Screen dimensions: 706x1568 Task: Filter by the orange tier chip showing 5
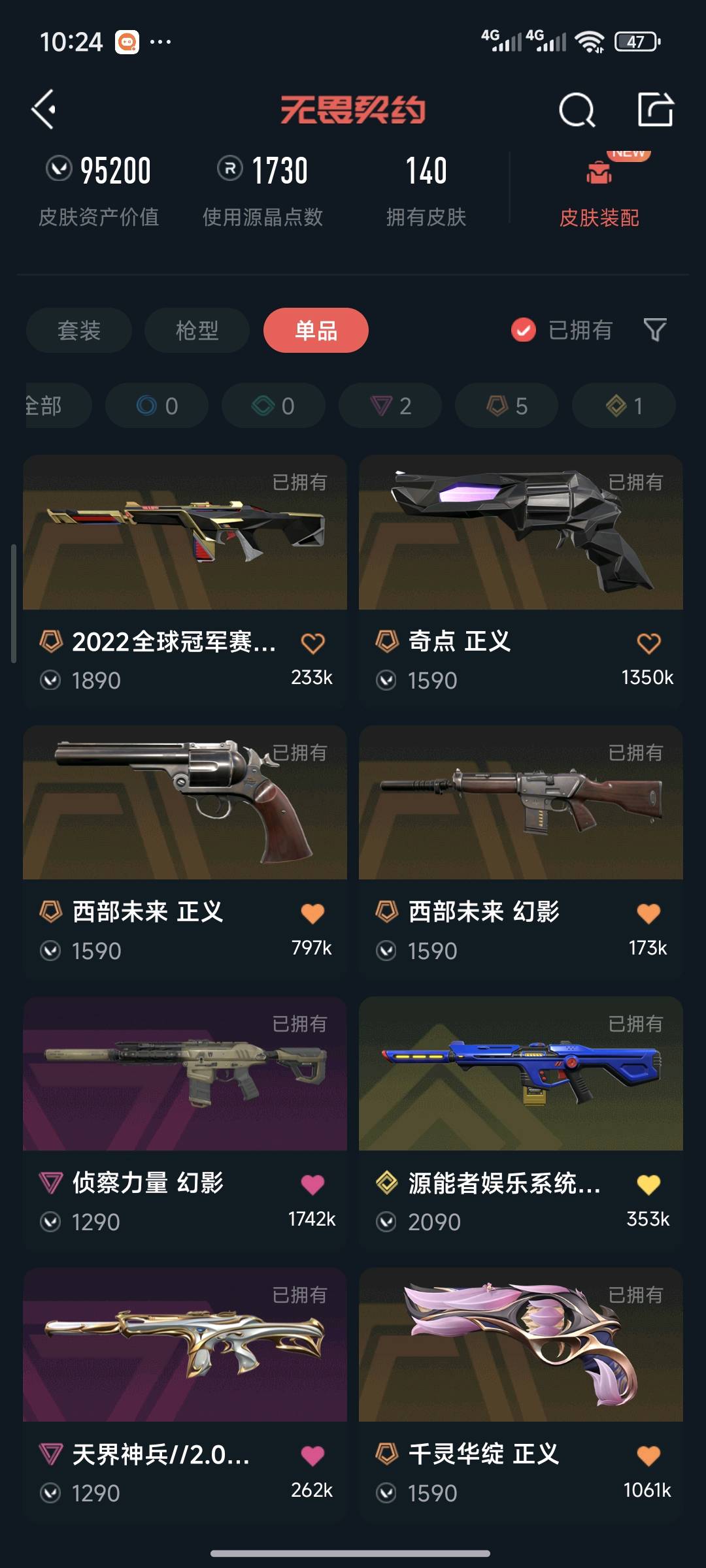pos(507,406)
